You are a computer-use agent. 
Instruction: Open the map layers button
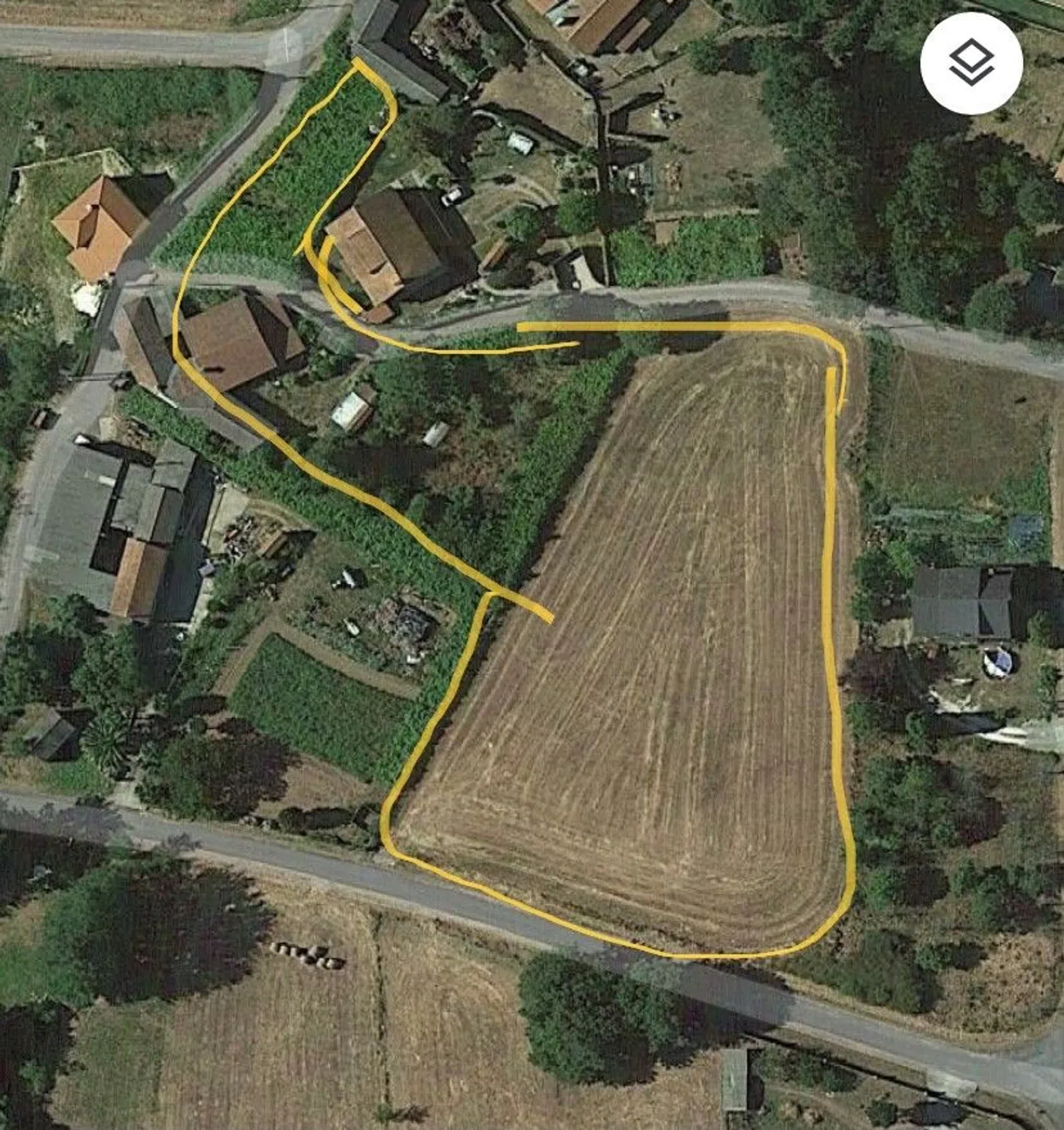point(971,63)
